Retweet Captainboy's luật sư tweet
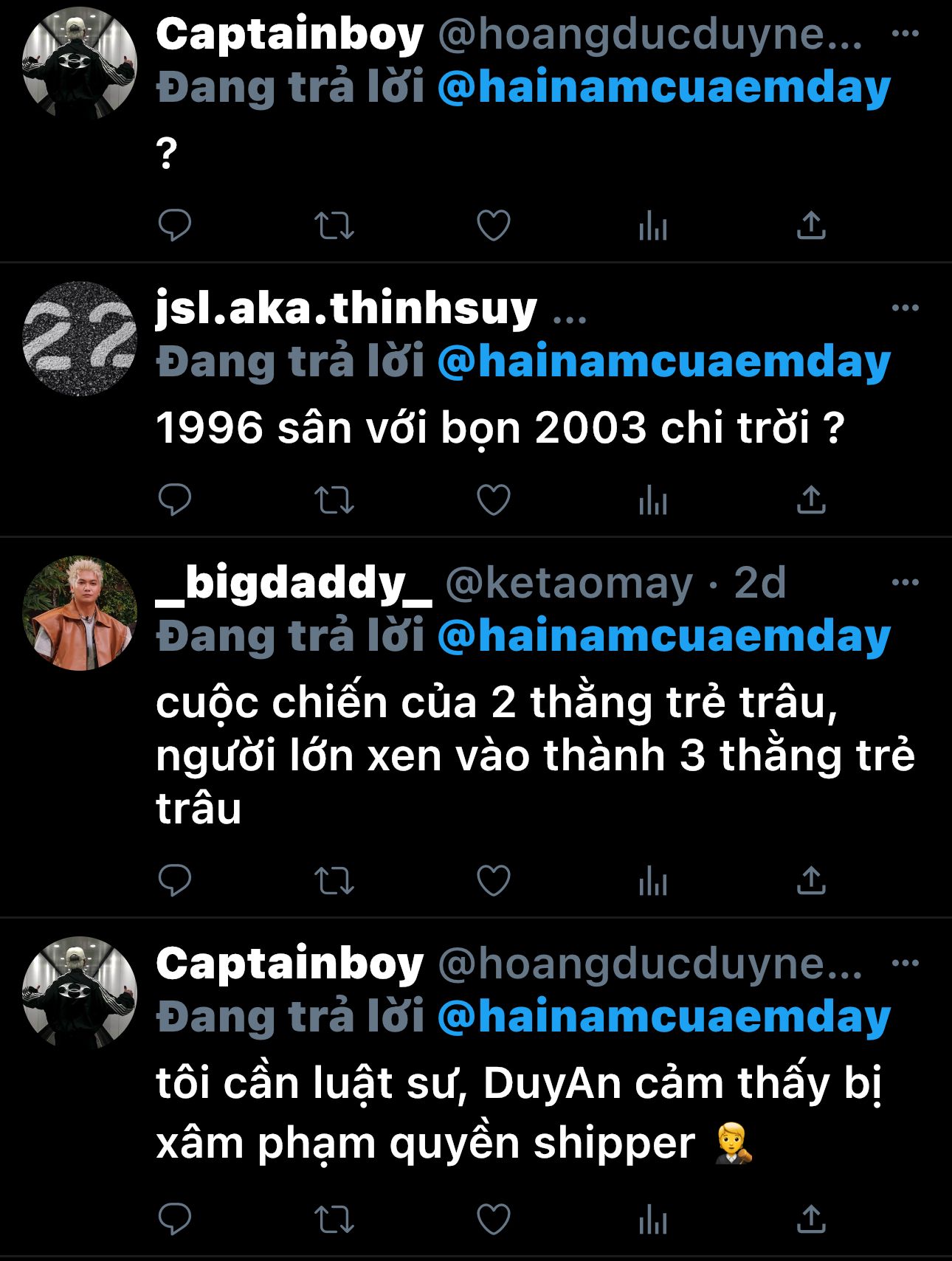 tap(334, 1219)
